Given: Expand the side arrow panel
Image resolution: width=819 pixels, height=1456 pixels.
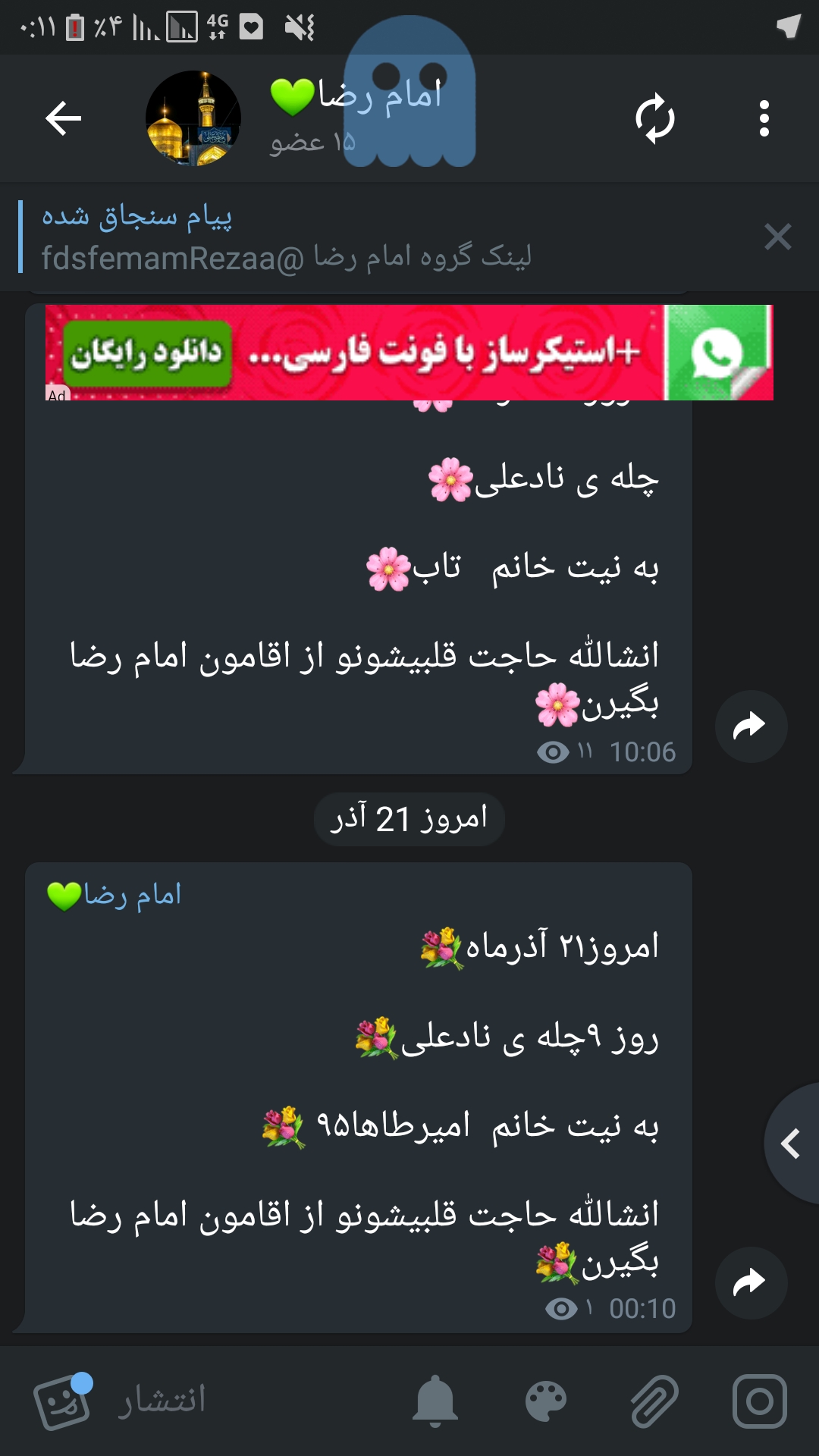Looking at the screenshot, I should 792,1143.
